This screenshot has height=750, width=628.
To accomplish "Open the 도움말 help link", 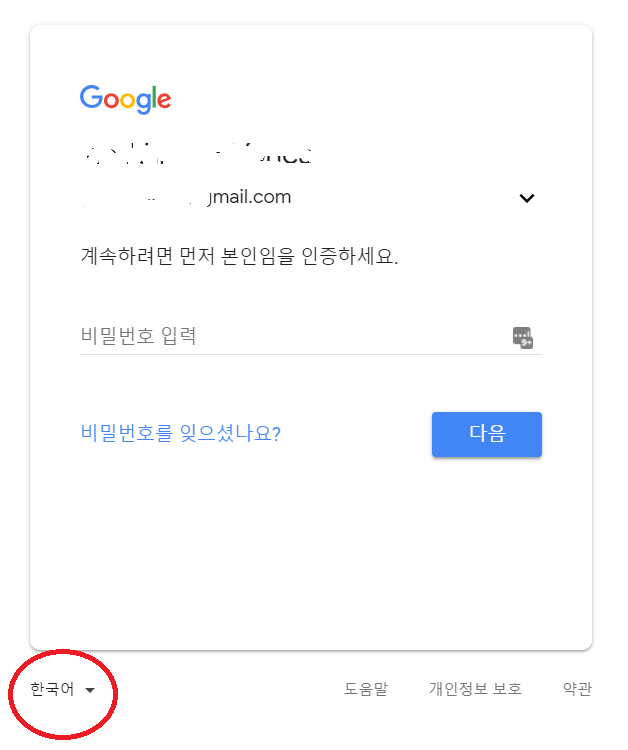I will [366, 690].
